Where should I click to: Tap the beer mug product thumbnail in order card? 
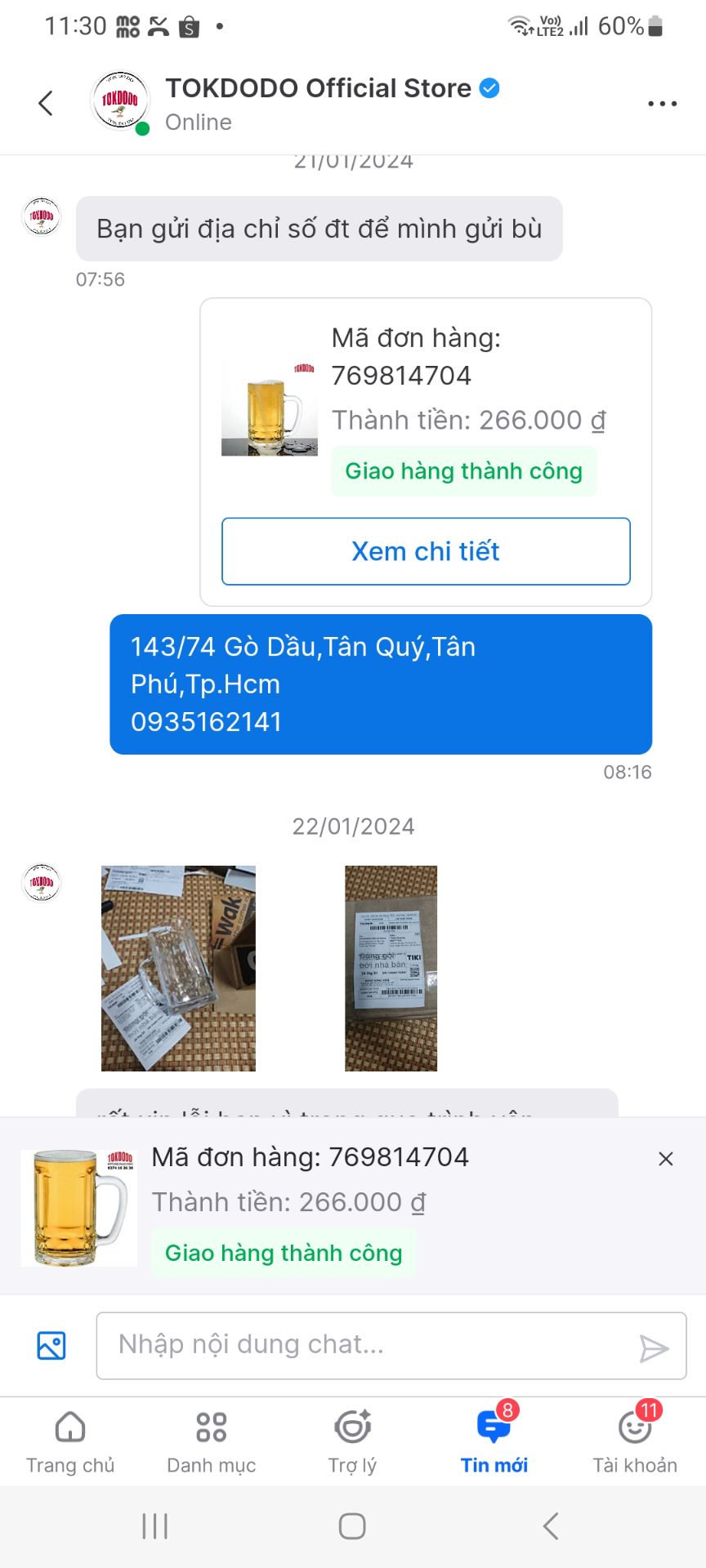point(269,406)
